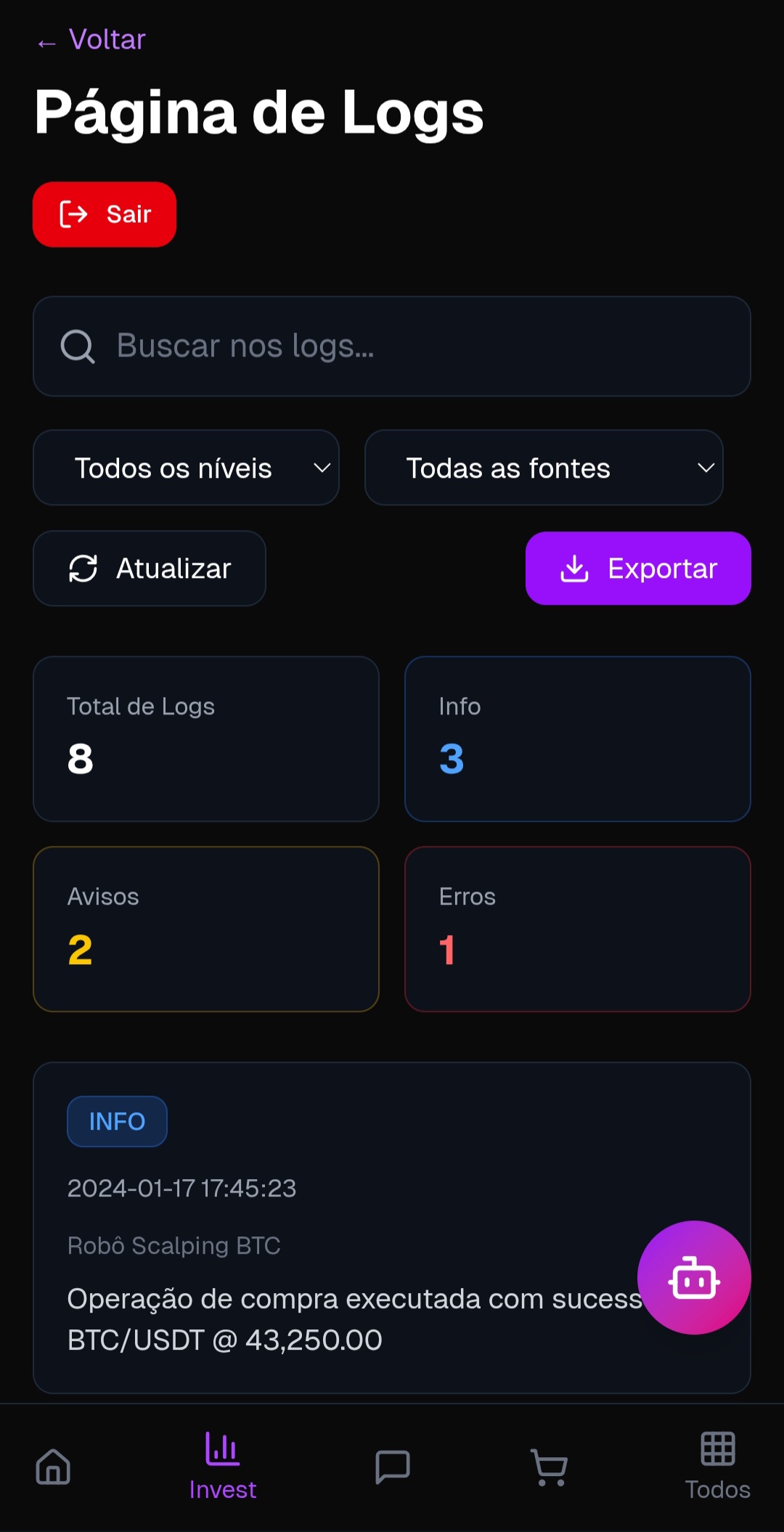Click the red Sair button
Viewport: 784px width, 1532px height.
(104, 214)
